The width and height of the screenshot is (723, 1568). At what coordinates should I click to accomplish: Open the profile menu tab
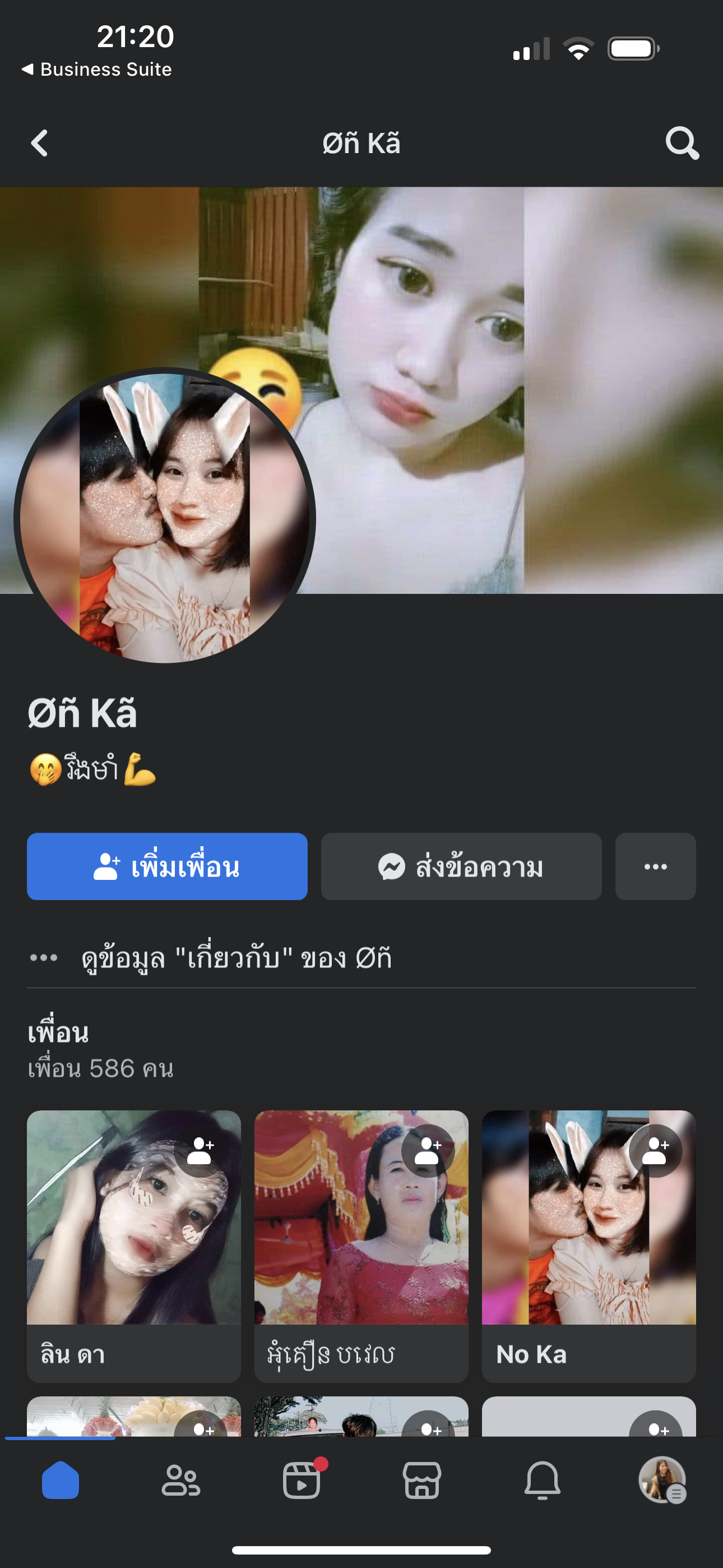662,1481
